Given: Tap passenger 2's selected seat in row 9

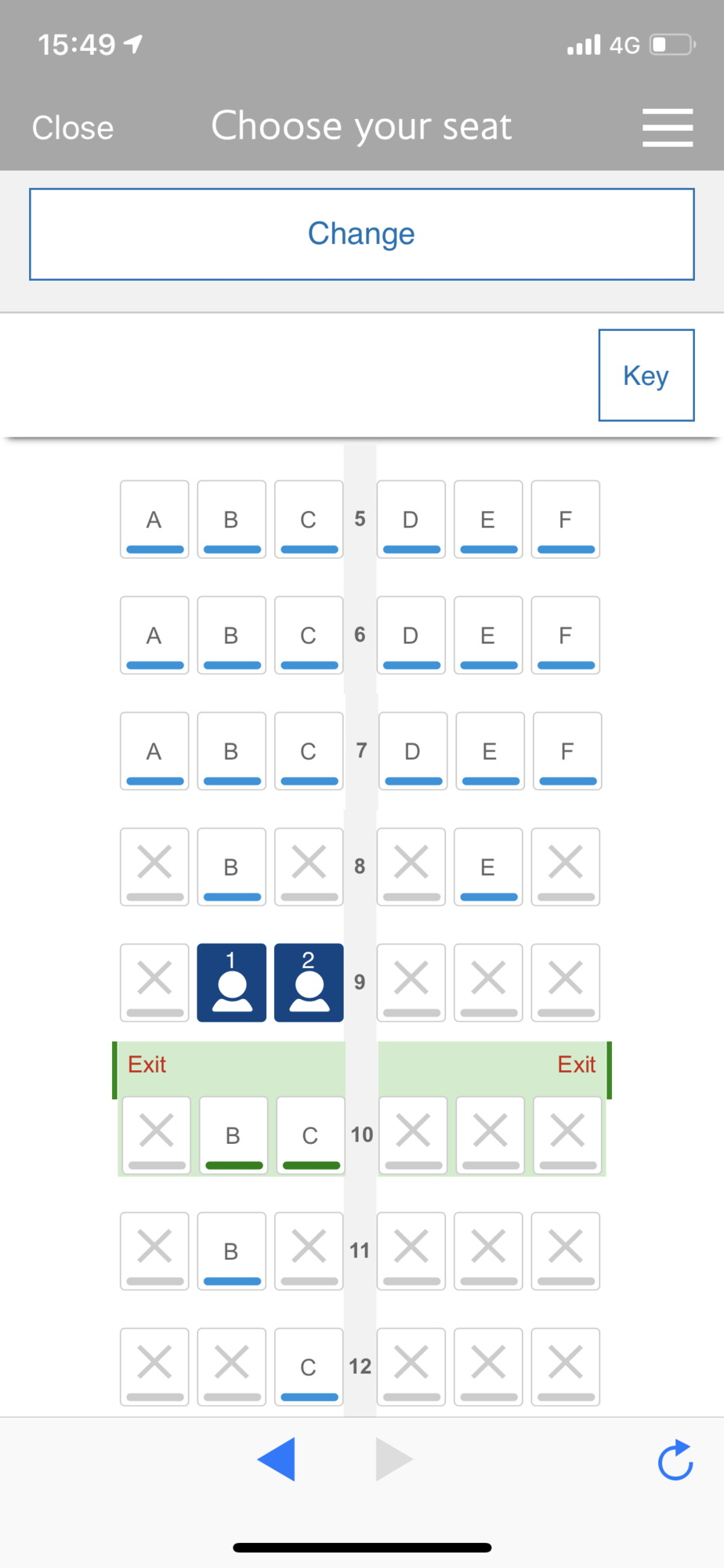Looking at the screenshot, I should pos(309,982).
